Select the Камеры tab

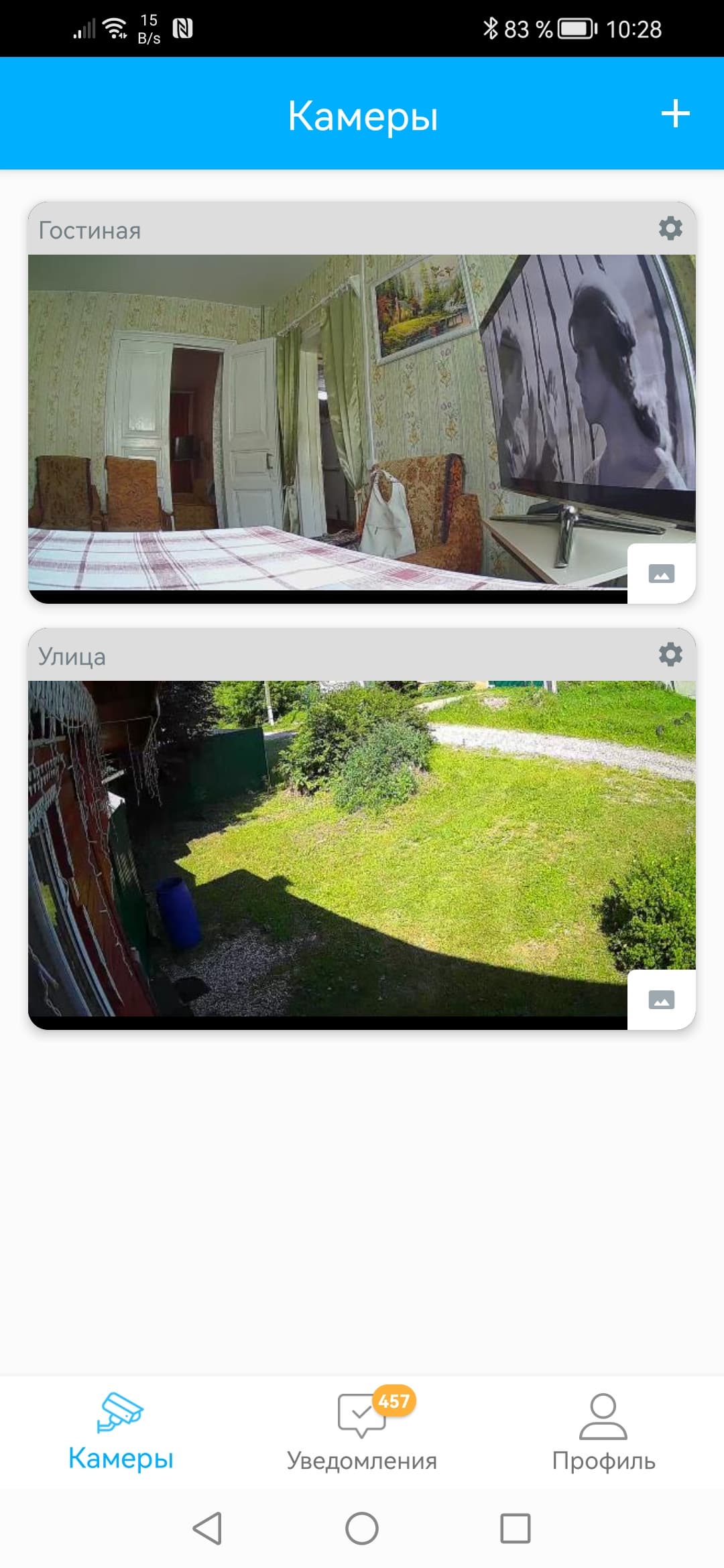pos(121,1431)
